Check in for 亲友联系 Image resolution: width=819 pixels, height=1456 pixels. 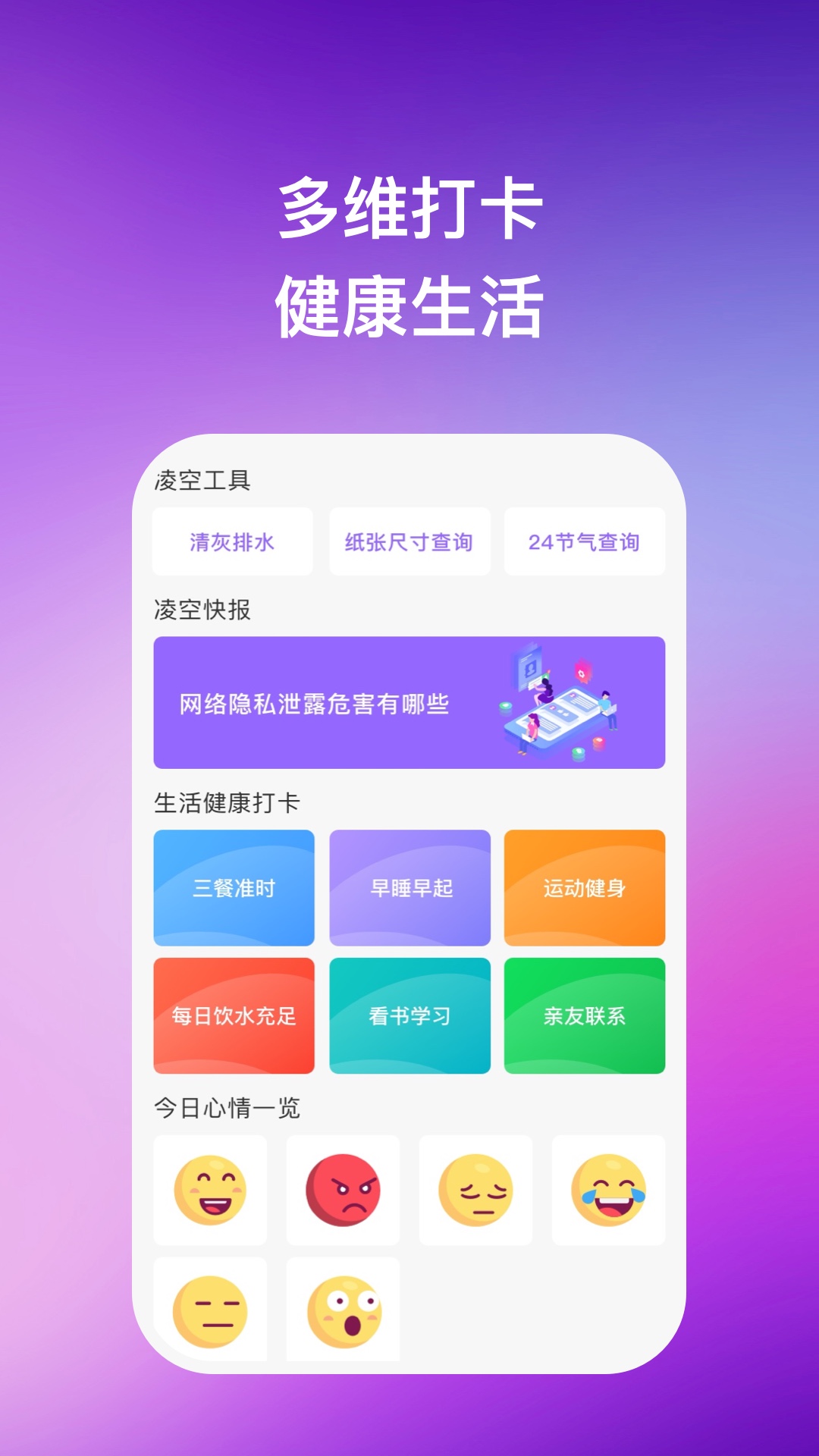[584, 1015]
